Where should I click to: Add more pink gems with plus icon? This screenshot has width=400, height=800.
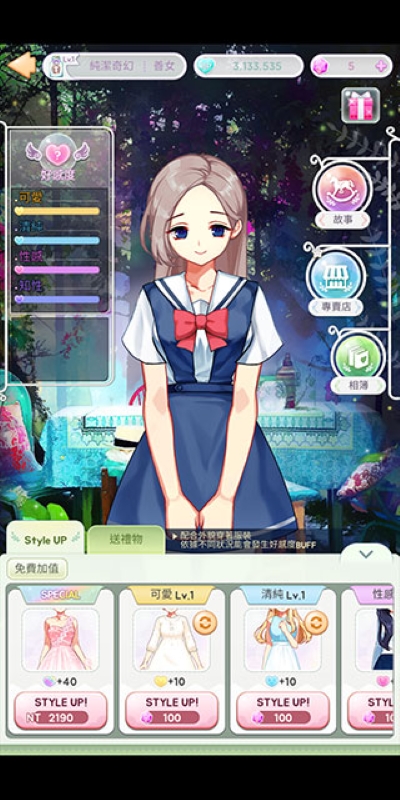point(381,66)
